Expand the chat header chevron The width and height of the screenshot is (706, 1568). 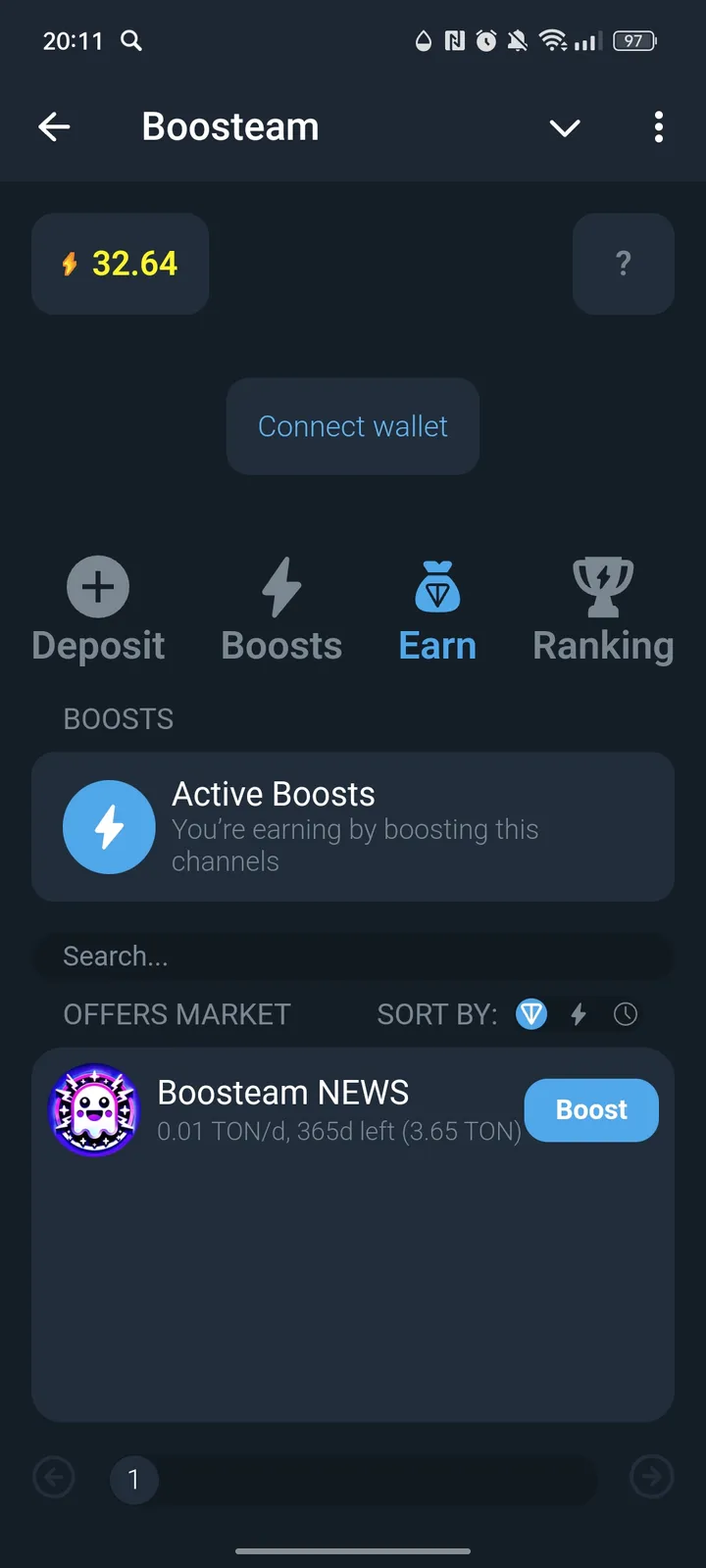(565, 127)
